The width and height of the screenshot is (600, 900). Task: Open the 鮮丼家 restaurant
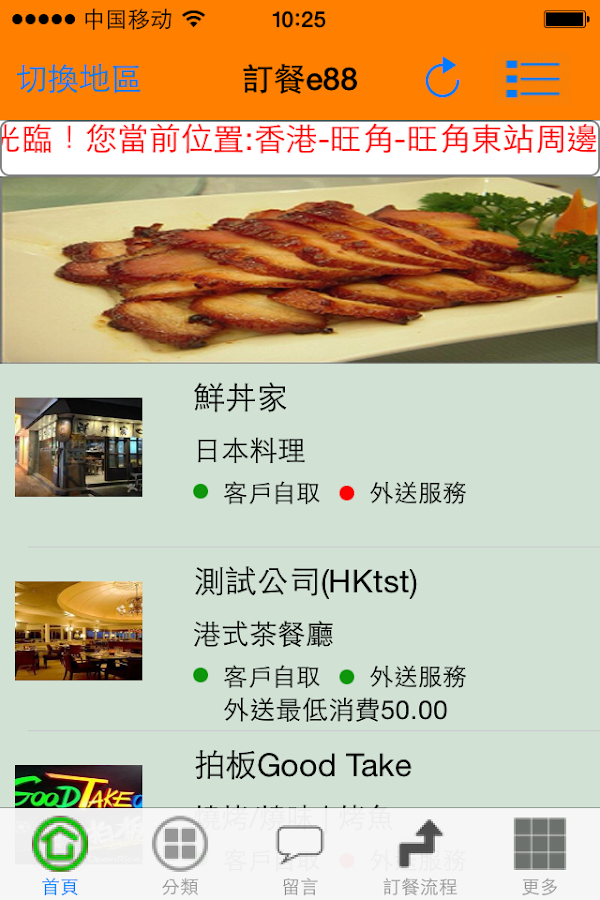point(300,450)
